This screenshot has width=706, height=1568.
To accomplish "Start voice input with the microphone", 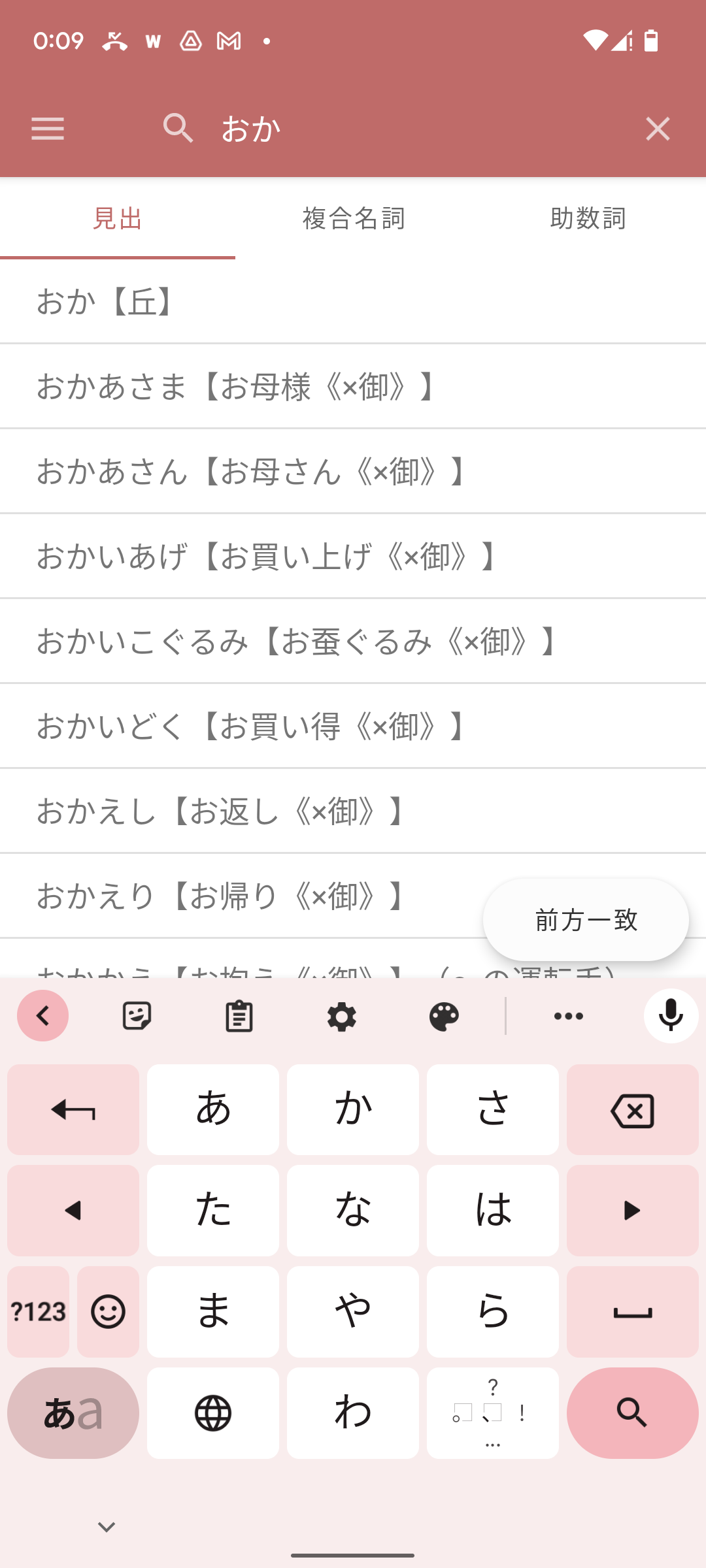I will (x=671, y=1016).
